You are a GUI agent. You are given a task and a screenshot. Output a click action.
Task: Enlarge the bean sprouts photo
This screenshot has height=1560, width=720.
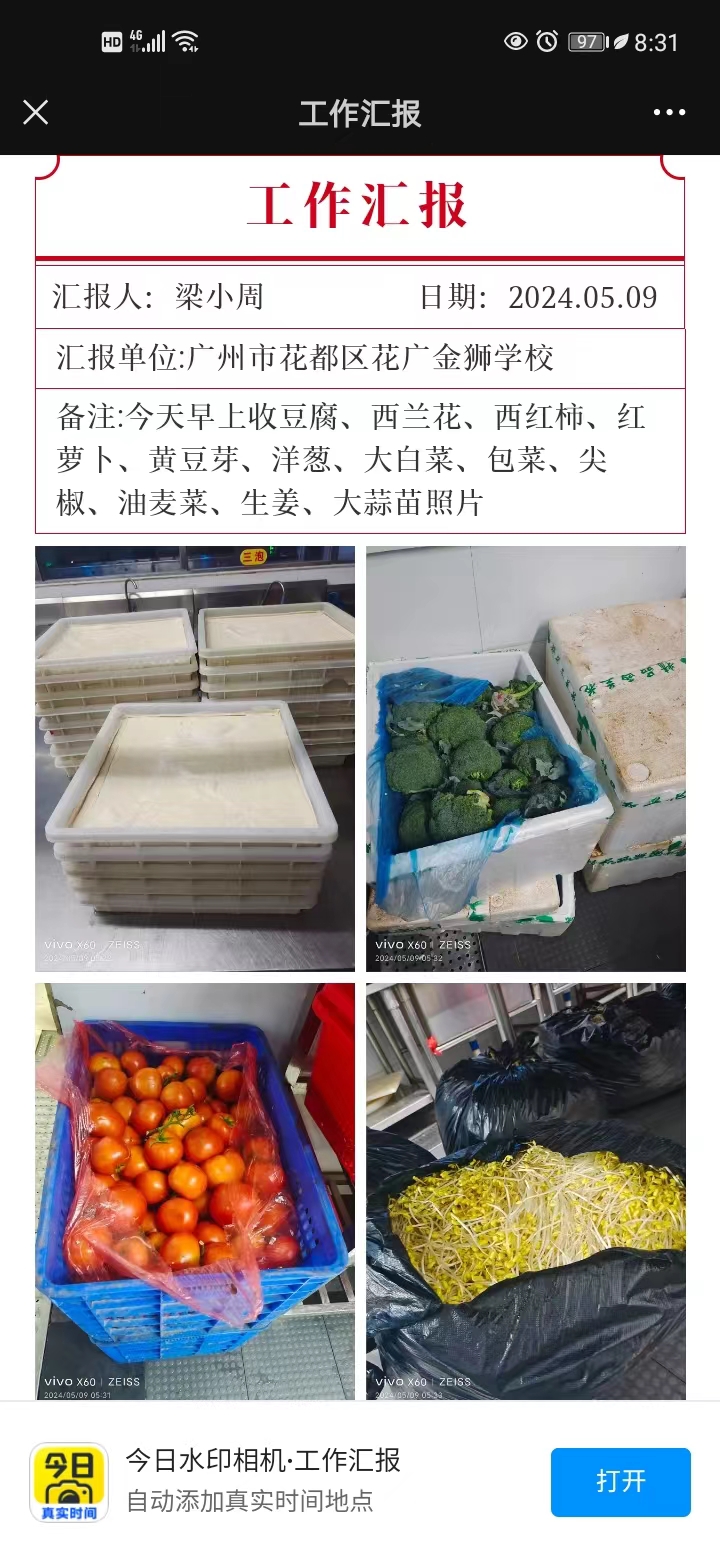[x=525, y=1190]
